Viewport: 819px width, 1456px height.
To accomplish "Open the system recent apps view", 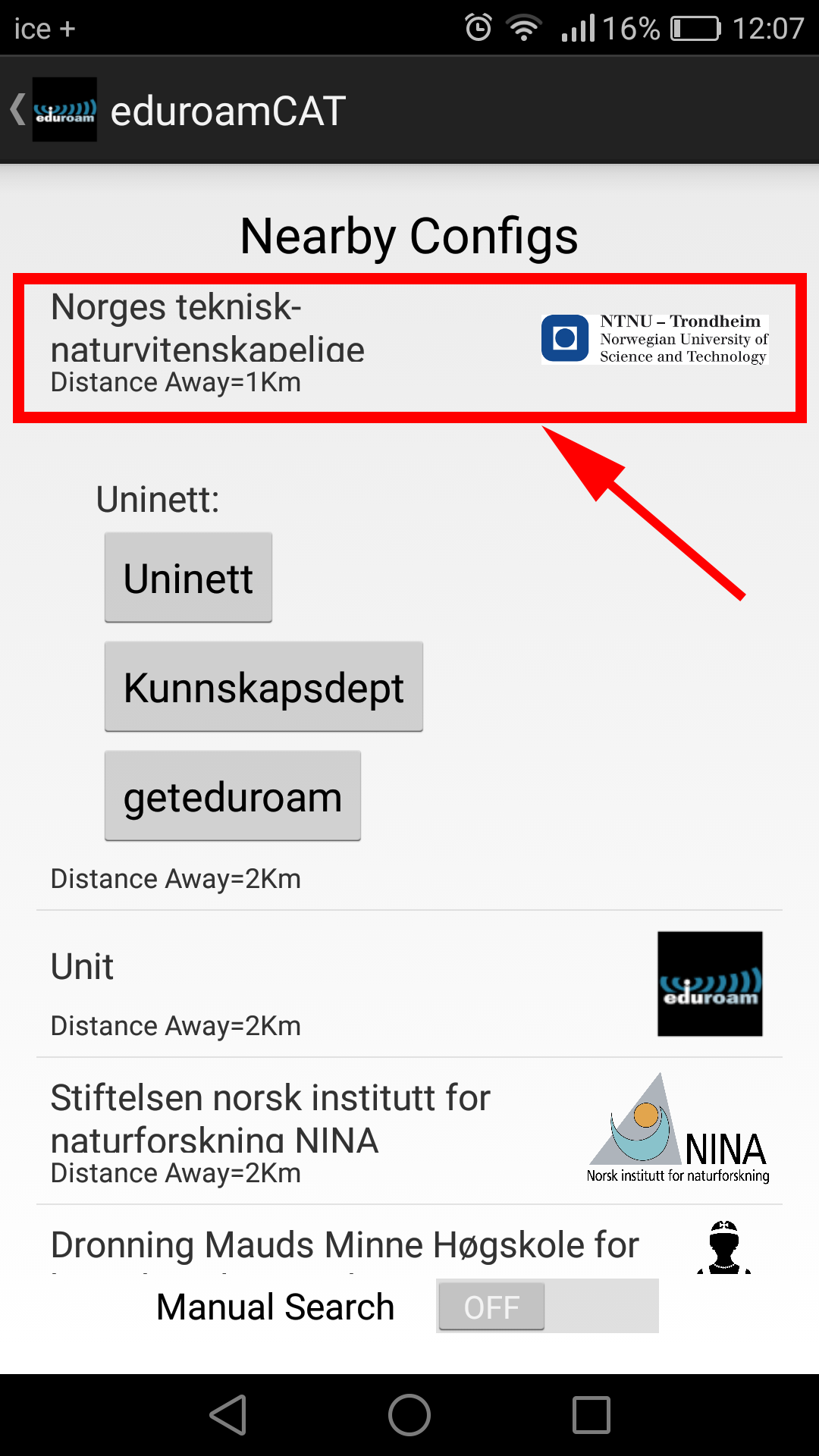I will click(x=591, y=1415).
